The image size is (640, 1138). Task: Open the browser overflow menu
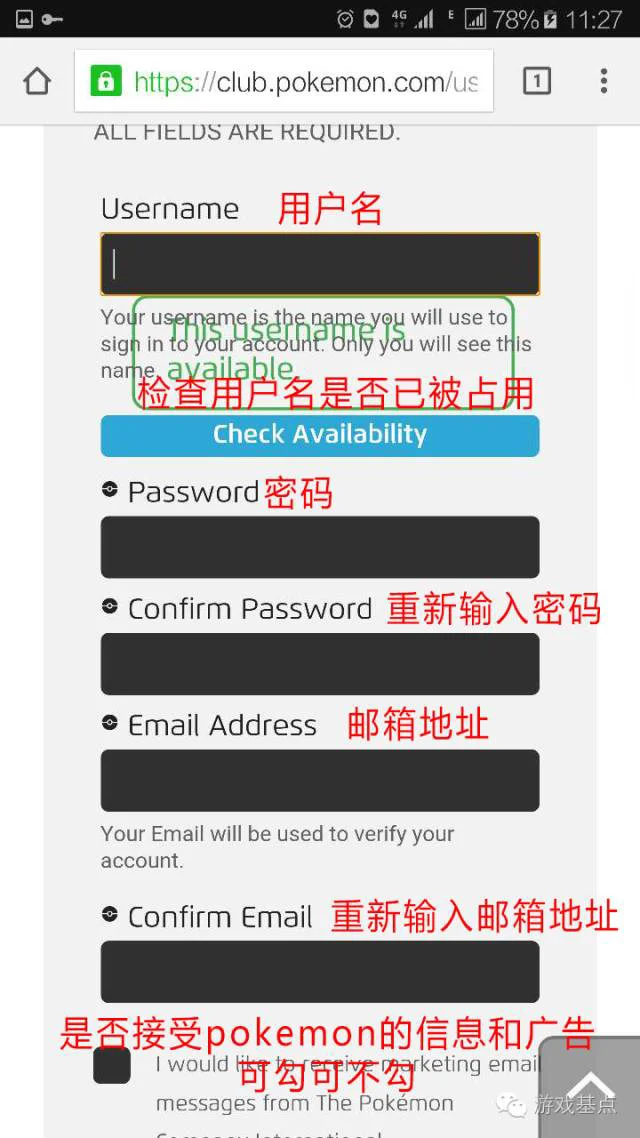(x=603, y=81)
